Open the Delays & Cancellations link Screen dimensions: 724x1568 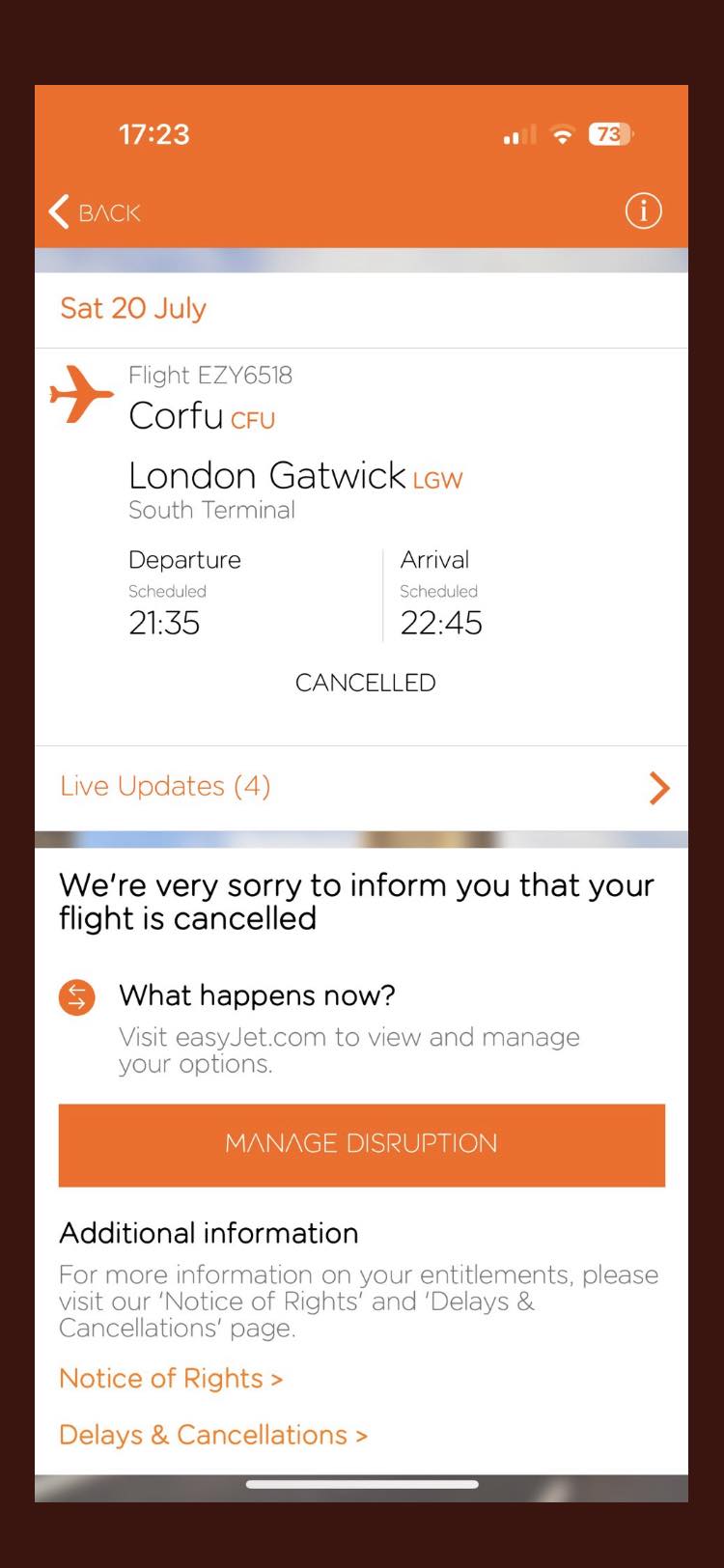[212, 1435]
